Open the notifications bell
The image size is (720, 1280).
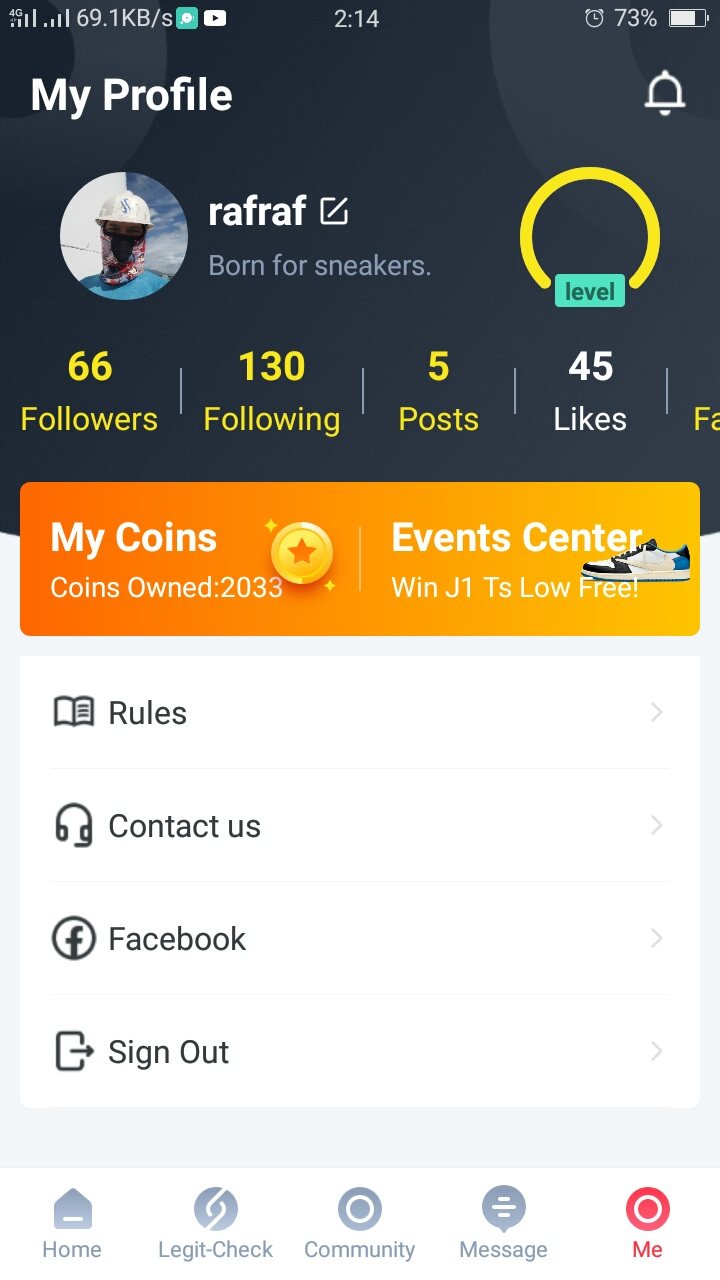coord(664,94)
